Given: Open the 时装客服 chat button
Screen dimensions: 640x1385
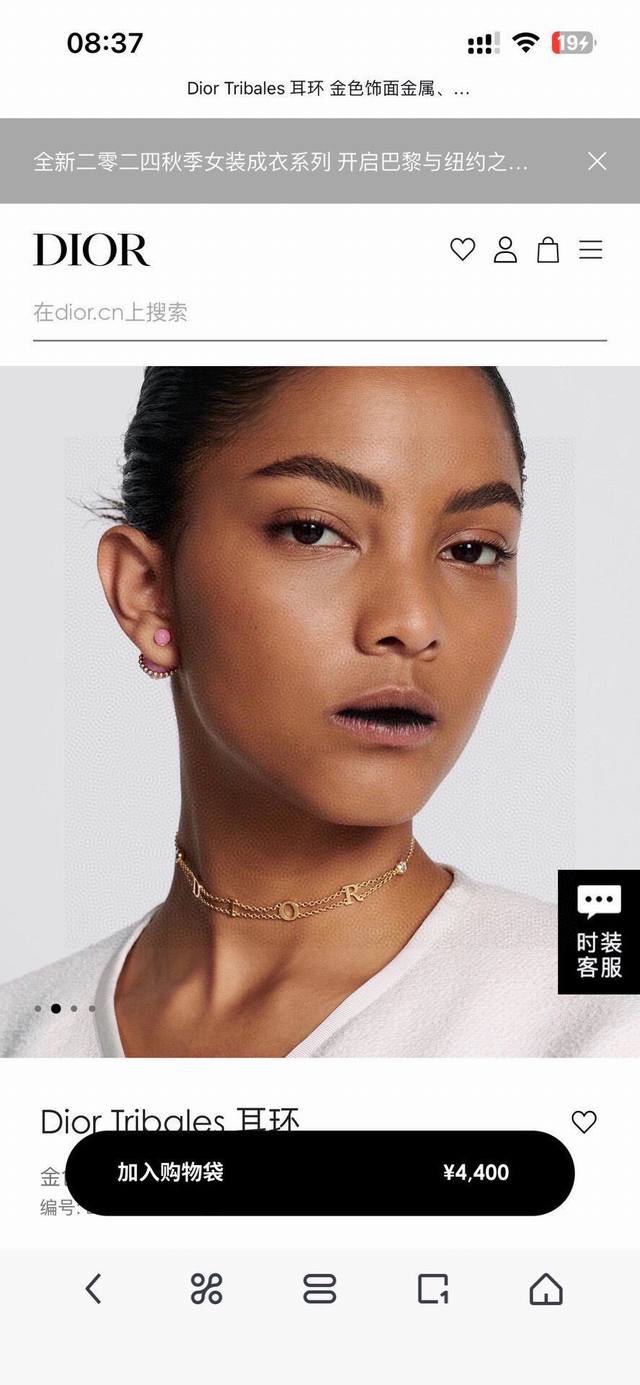Looking at the screenshot, I should pyautogui.click(x=599, y=932).
